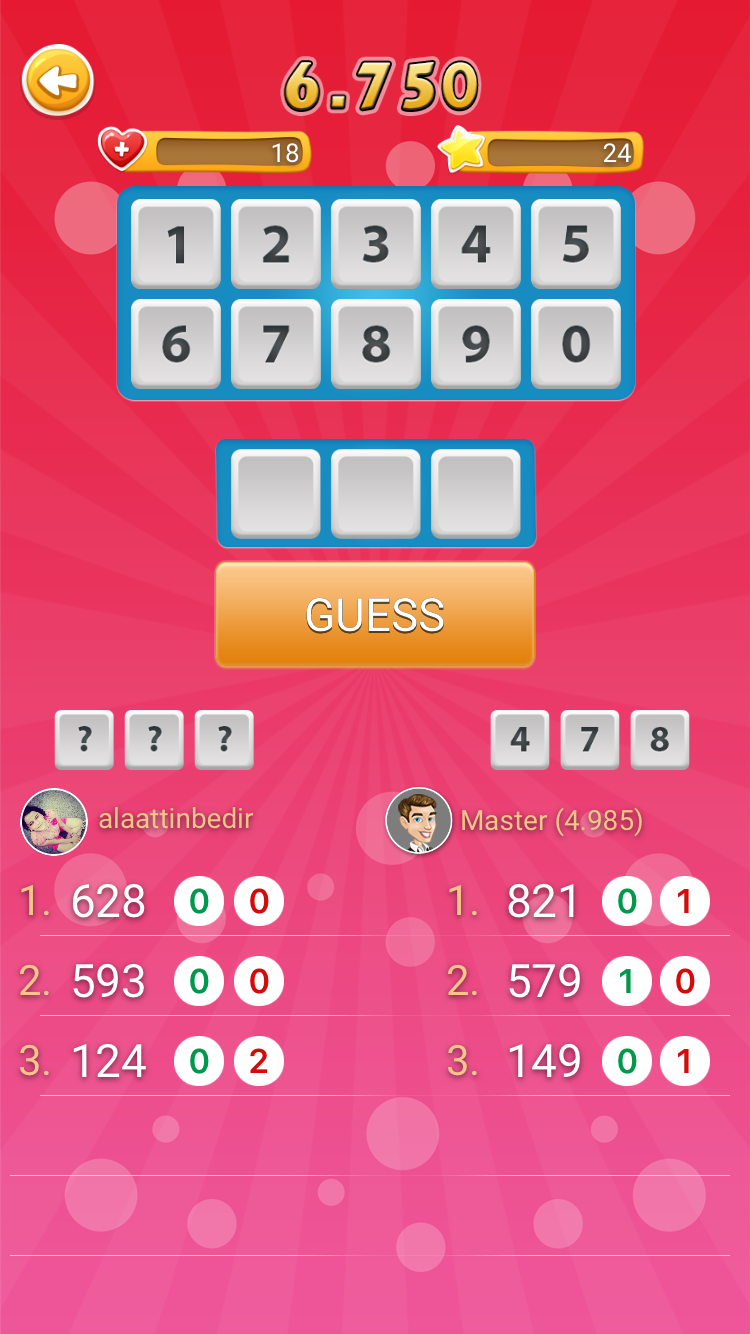Pick digit 5 on the number pad

tap(576, 244)
